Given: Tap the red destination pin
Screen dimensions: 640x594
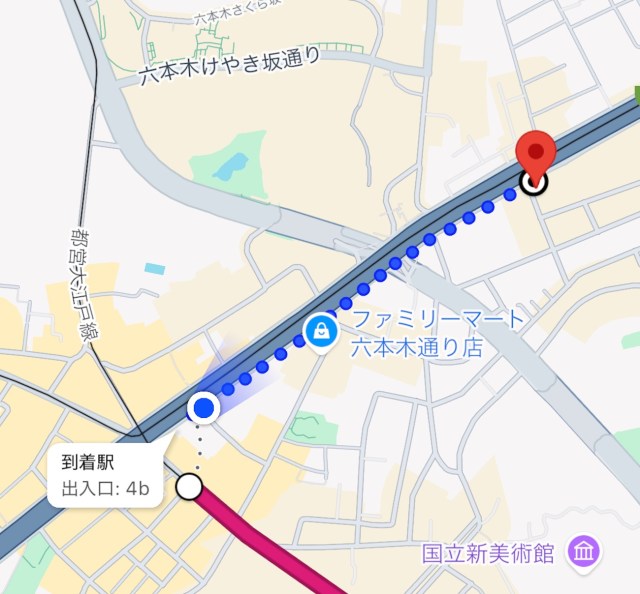Looking at the screenshot, I should pos(536,154).
